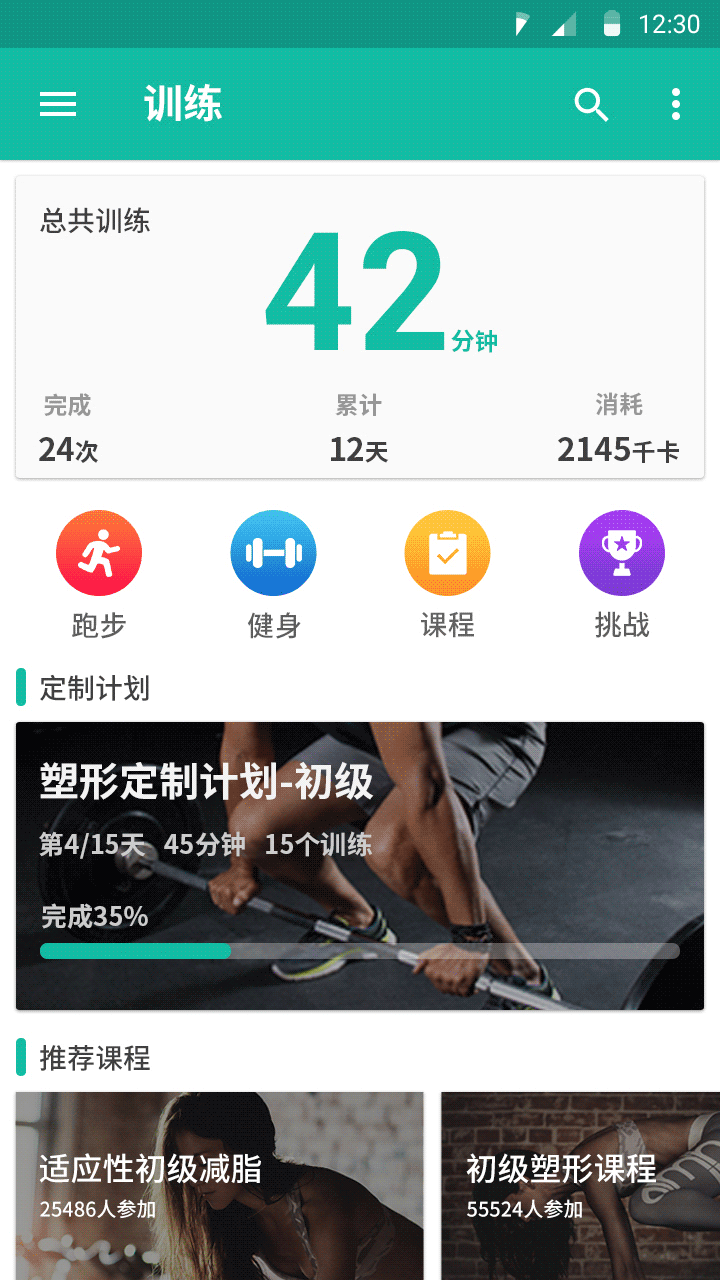Open the overflow menu
The width and height of the screenshot is (720, 1280).
676,104
